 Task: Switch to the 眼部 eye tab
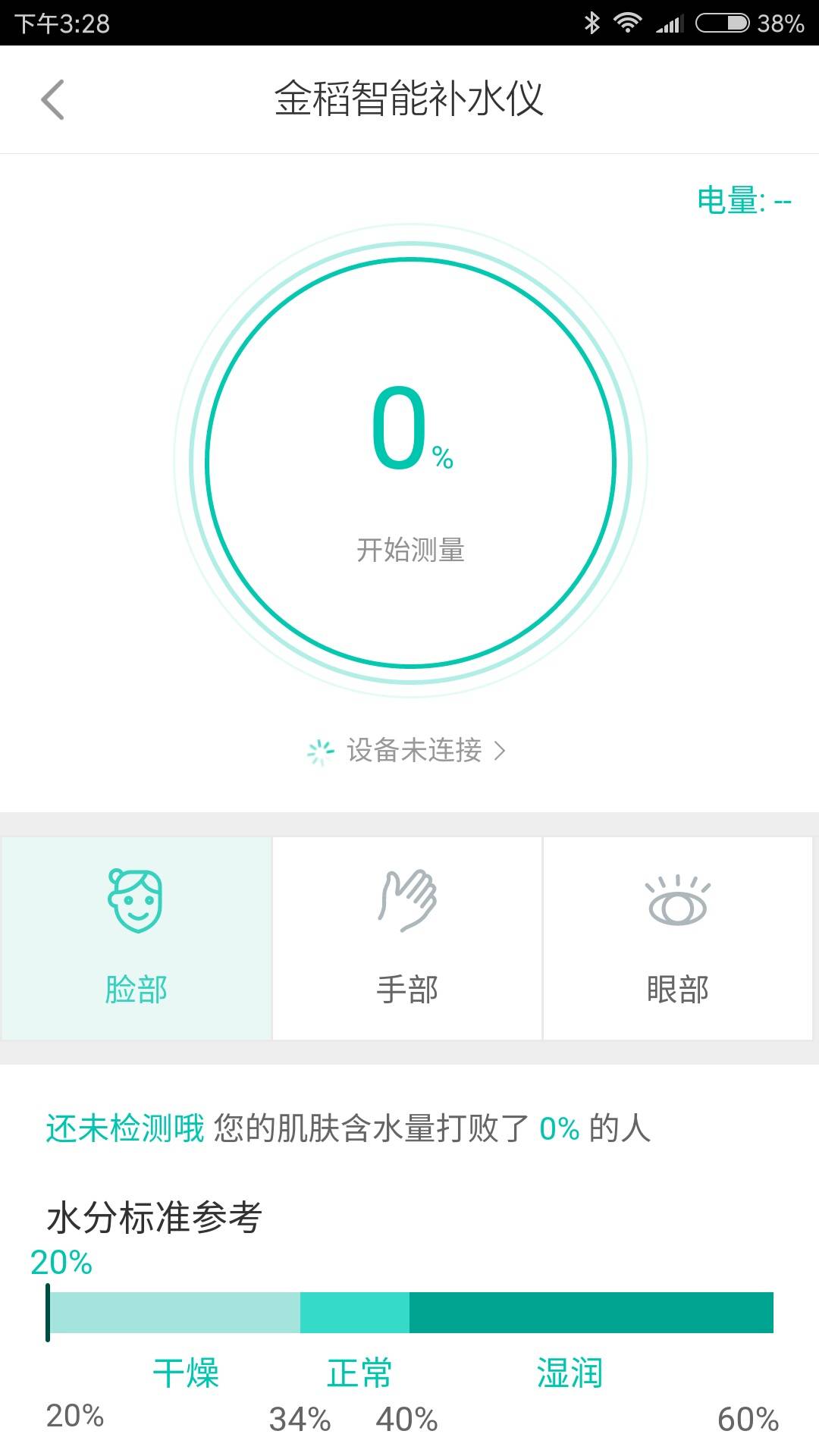[678, 938]
